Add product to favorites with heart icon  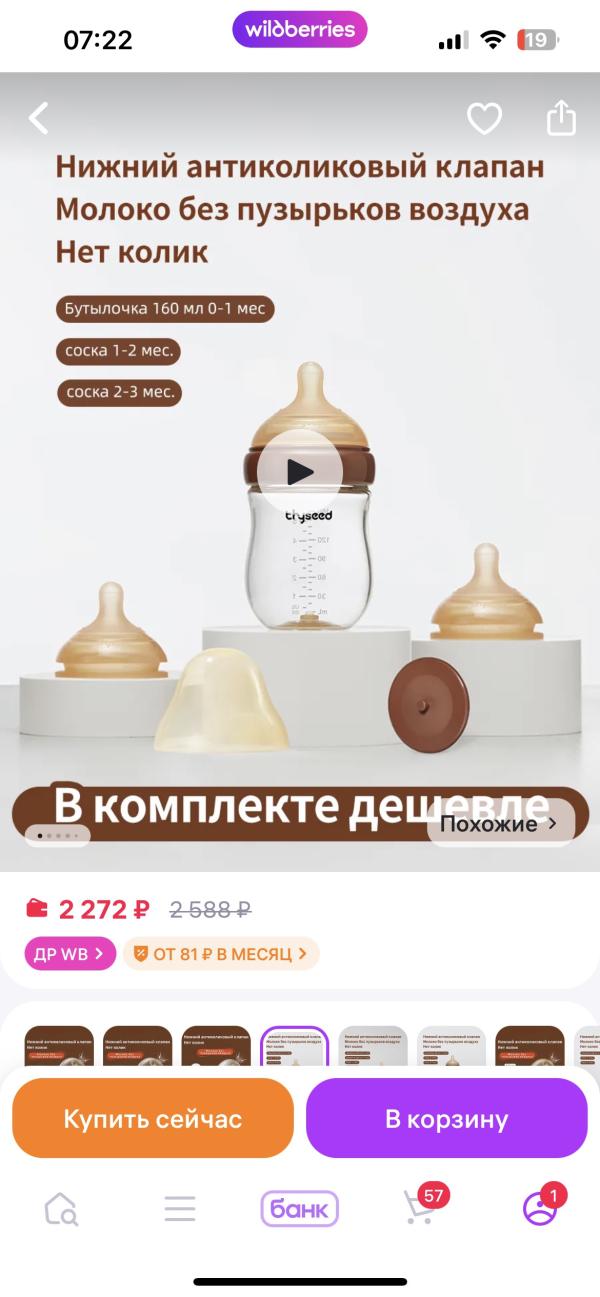pos(484,120)
